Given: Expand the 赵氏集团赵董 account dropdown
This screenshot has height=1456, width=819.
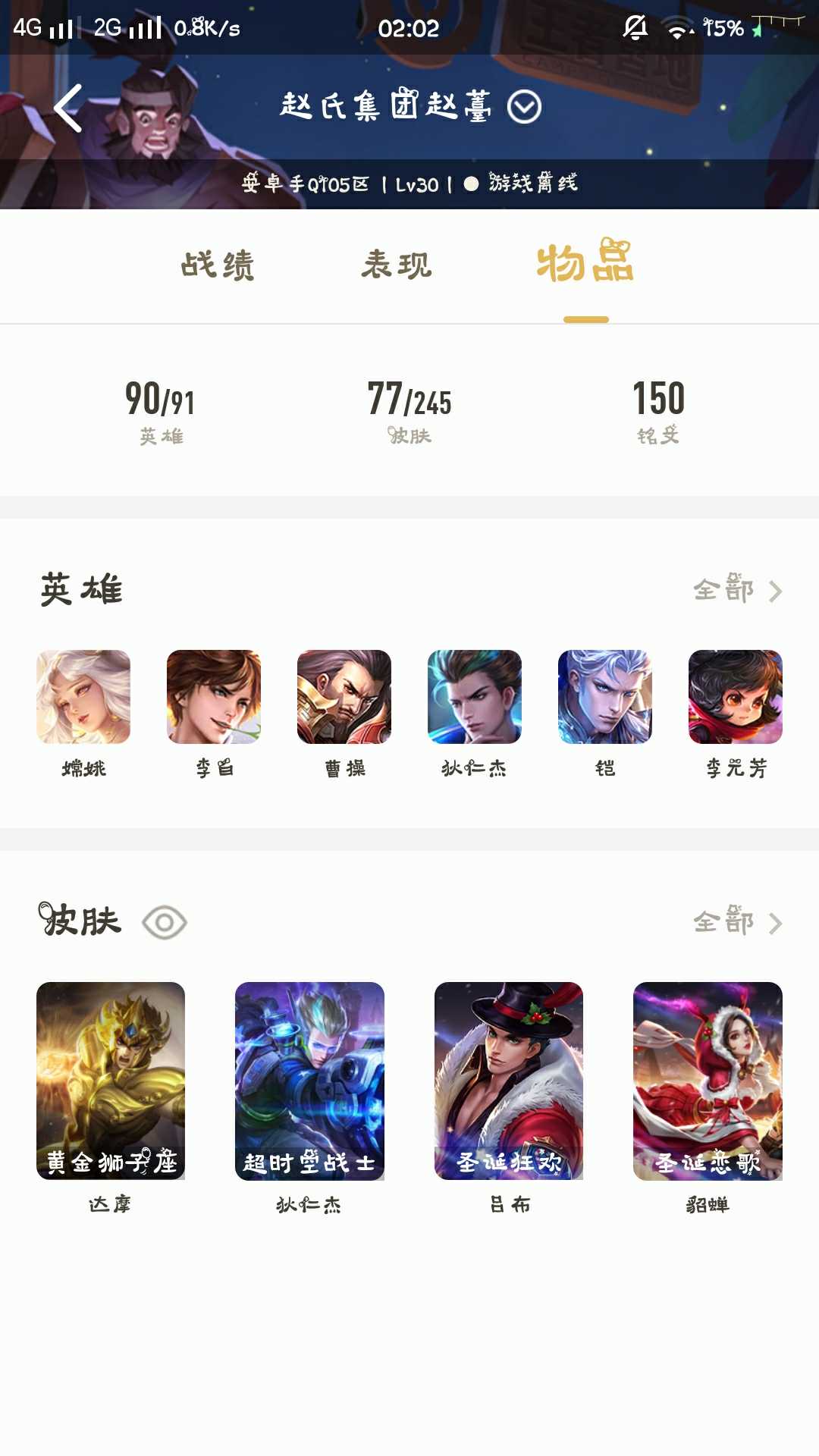Looking at the screenshot, I should coord(524,107).
